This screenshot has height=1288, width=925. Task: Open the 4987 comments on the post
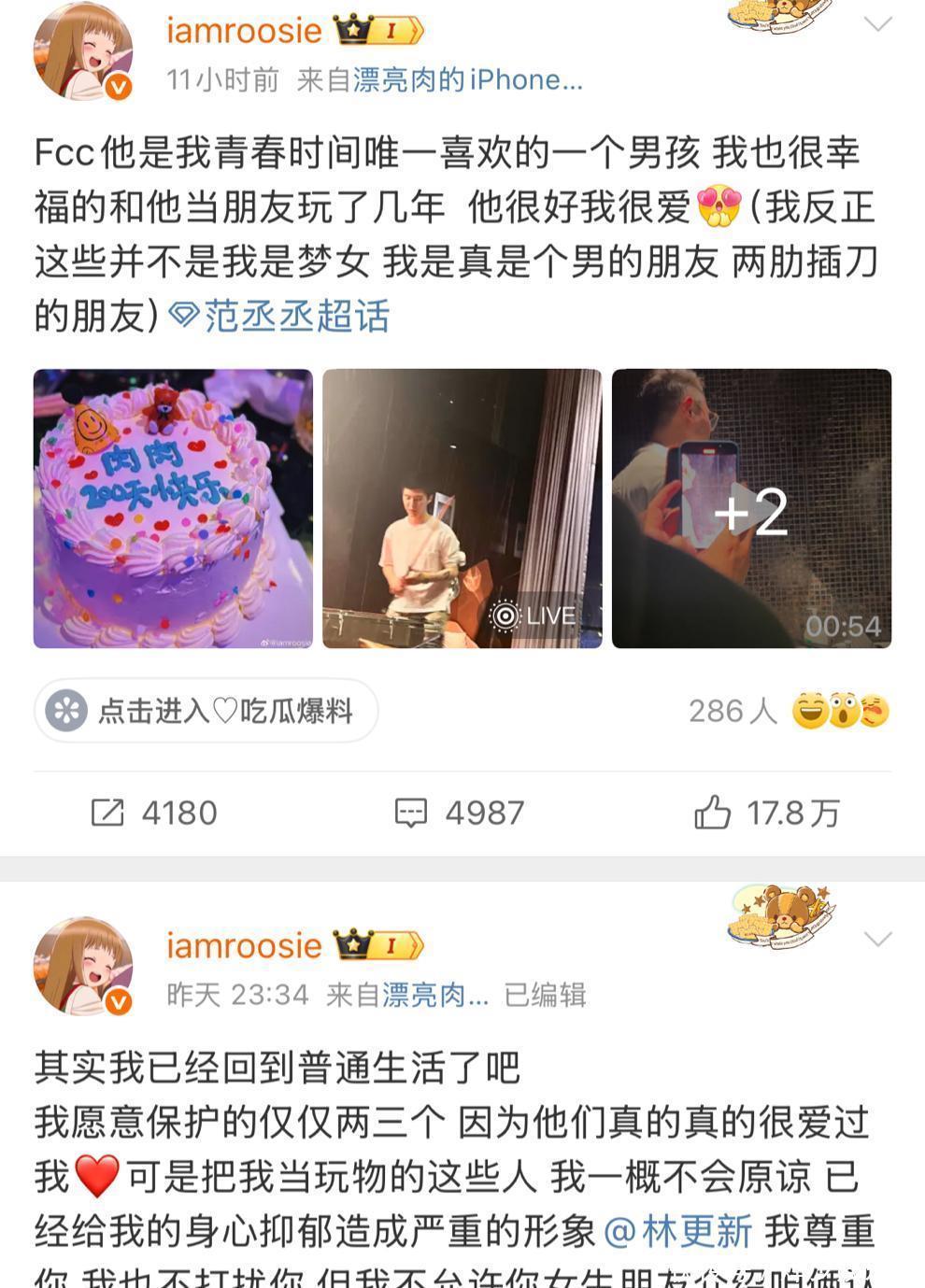tap(460, 813)
